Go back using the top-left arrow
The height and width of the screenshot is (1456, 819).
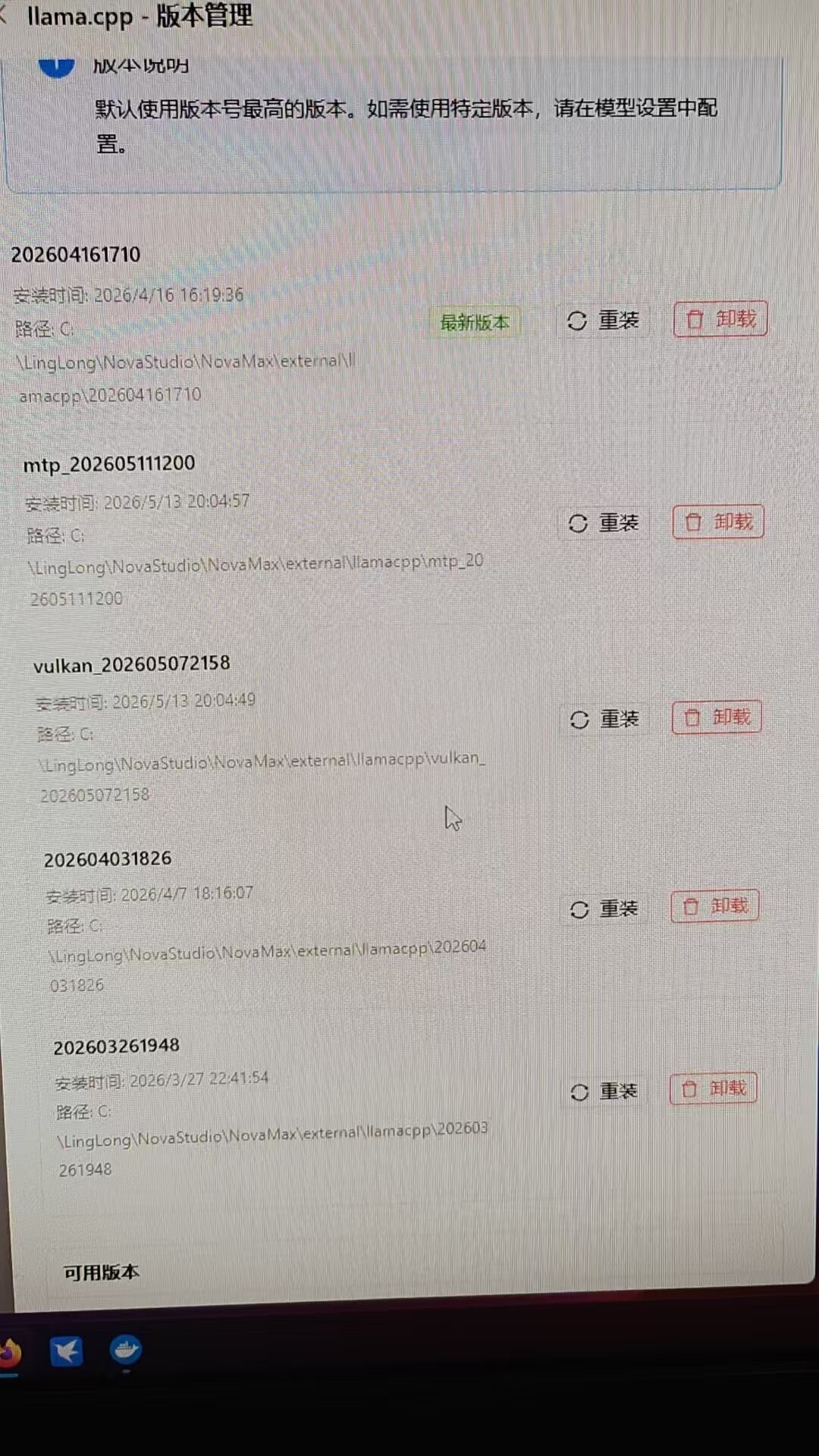4,15
